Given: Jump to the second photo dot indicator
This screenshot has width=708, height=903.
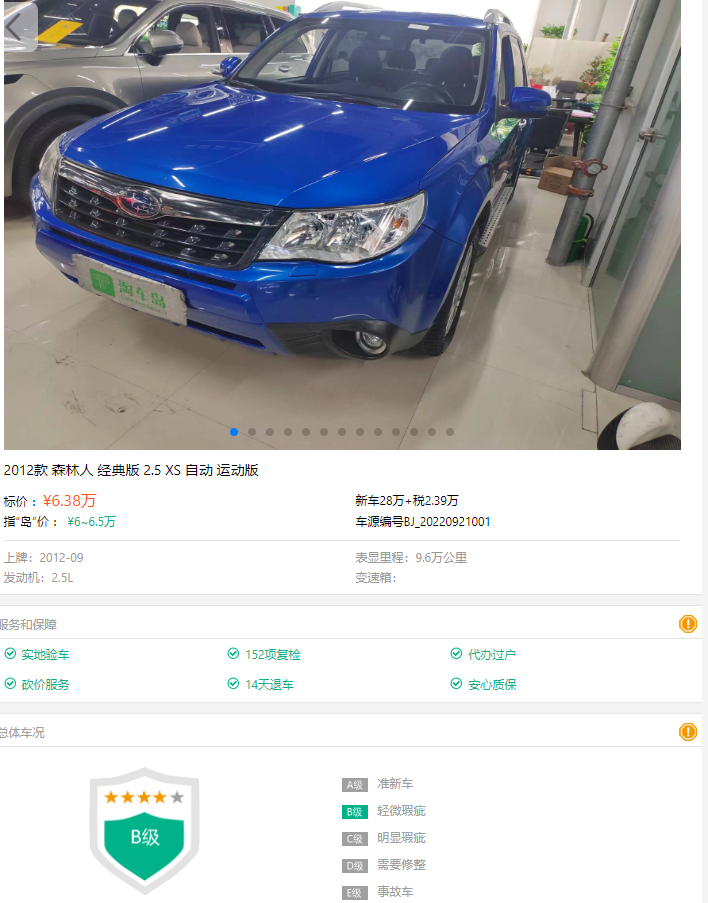Looking at the screenshot, I should (x=252, y=432).
